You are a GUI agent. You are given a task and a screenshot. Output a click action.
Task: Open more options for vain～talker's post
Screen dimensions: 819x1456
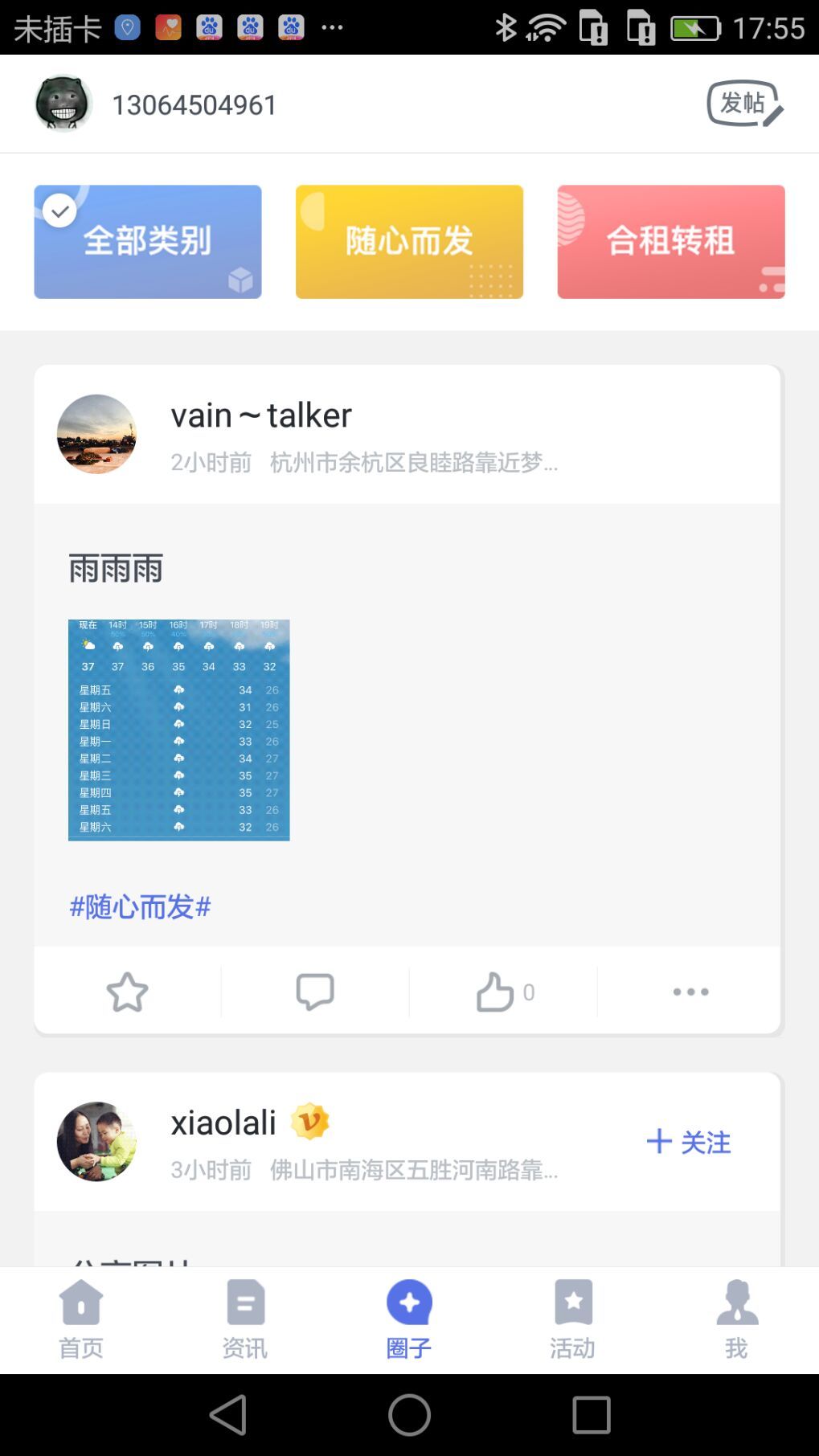tap(690, 992)
